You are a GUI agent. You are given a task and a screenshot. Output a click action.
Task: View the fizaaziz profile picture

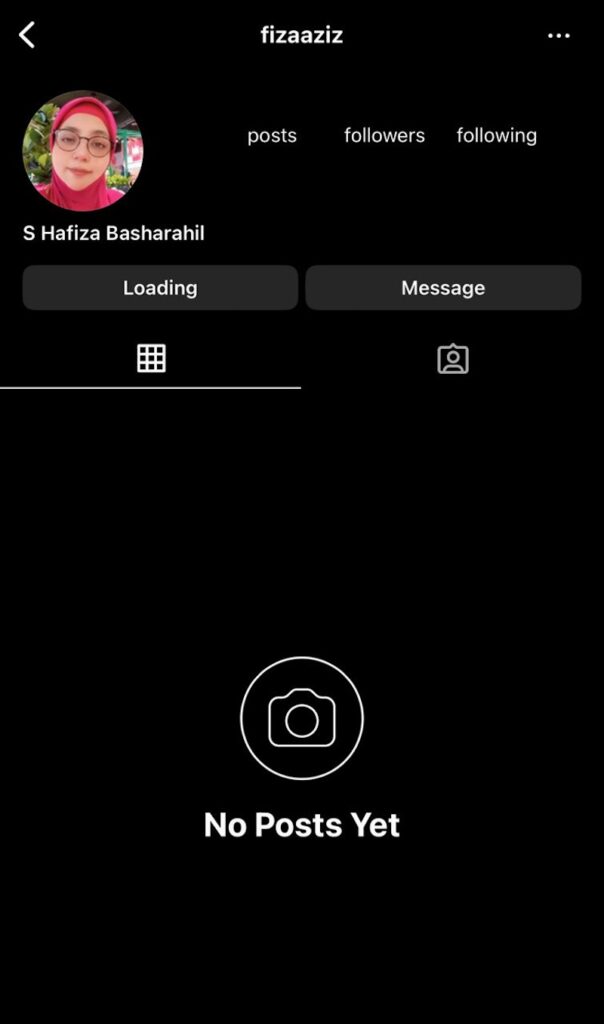[x=83, y=151]
